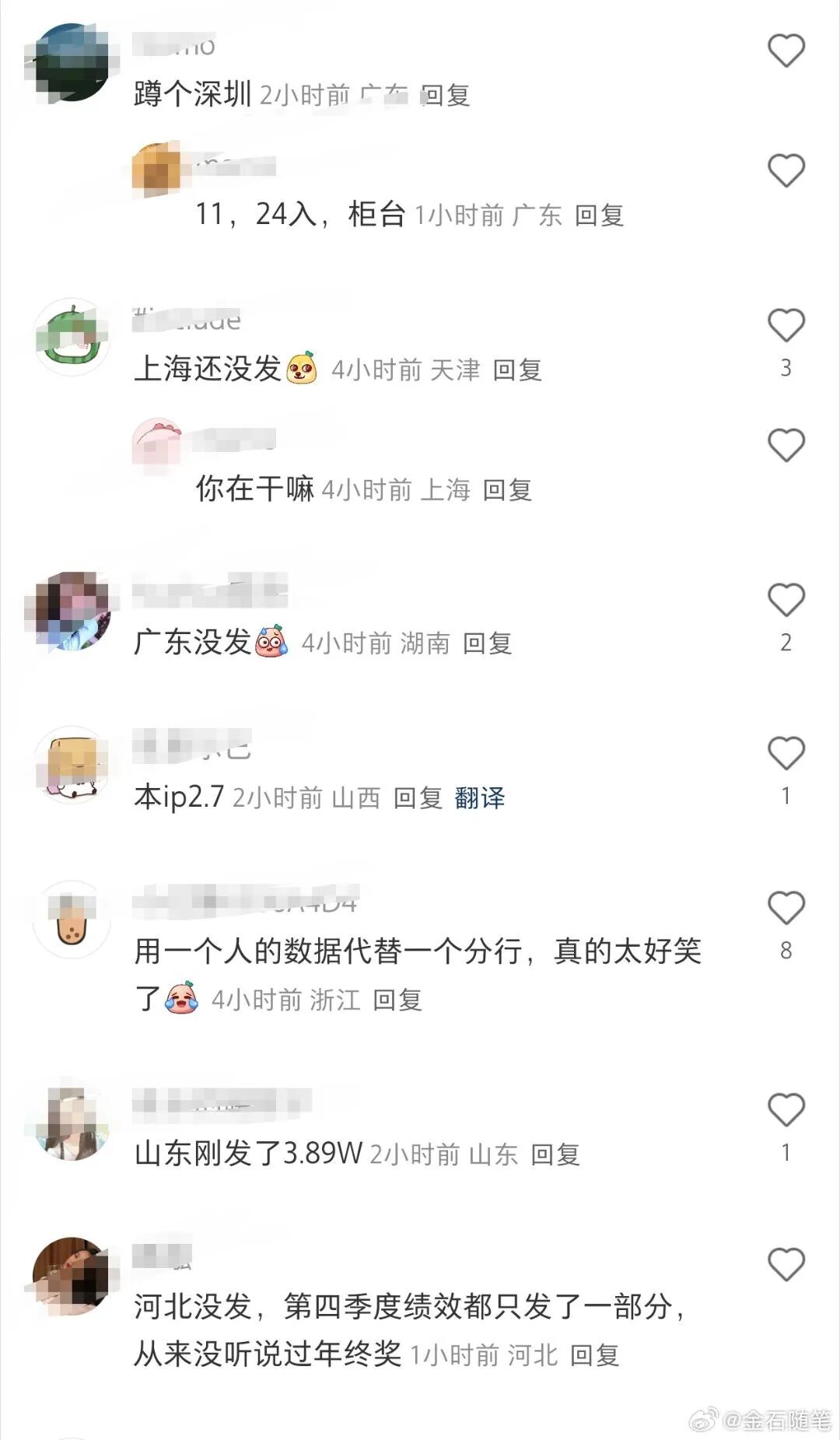Open avatar of the "上海还没发" commenter
This screenshot has width=840, height=1440.
tap(72, 337)
